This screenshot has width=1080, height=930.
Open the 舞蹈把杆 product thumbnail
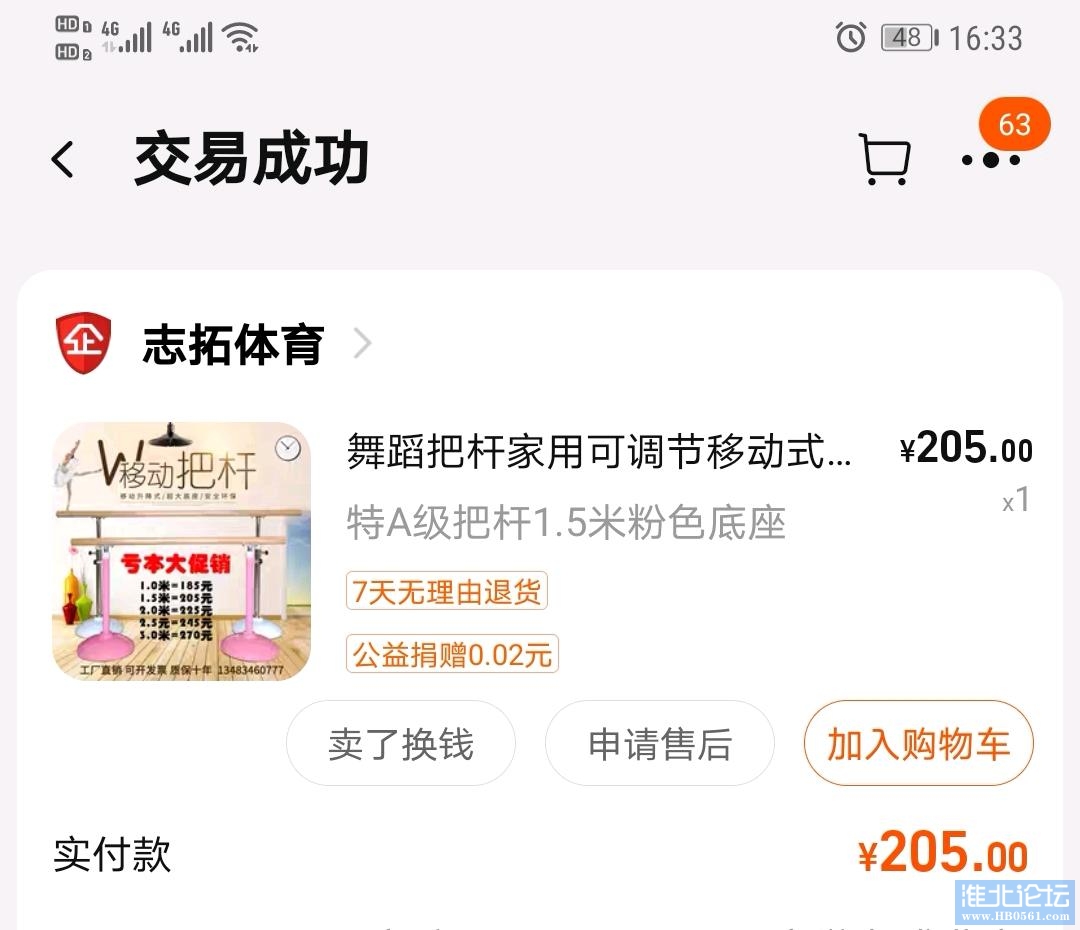[x=182, y=551]
